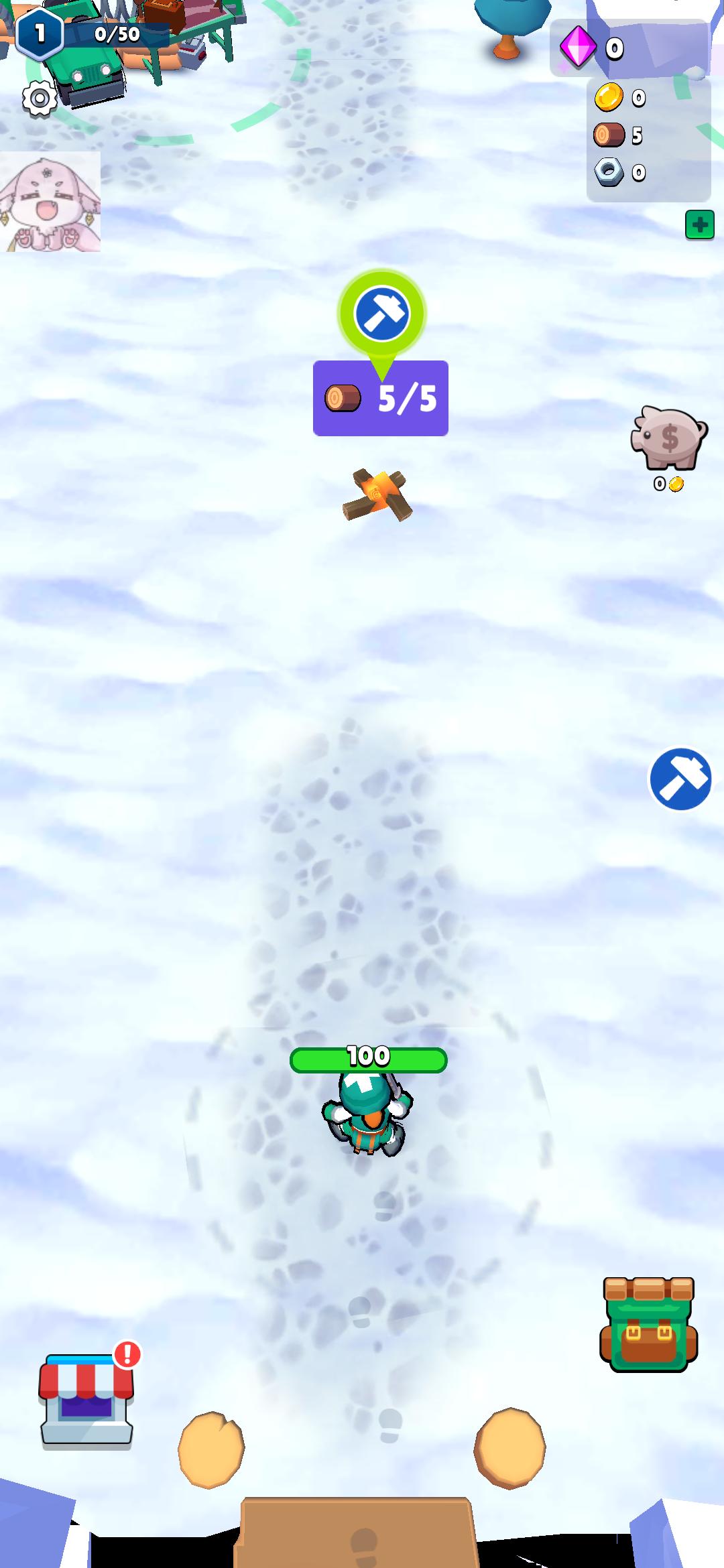
Task: Tap the blue hammer build button
Action: point(680,779)
